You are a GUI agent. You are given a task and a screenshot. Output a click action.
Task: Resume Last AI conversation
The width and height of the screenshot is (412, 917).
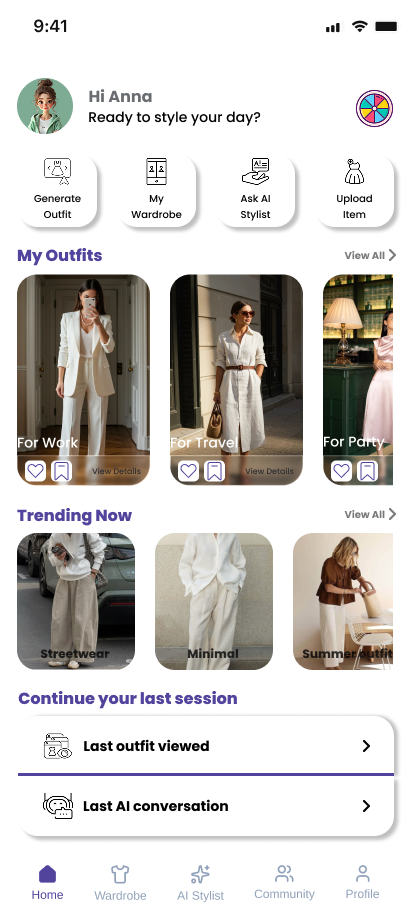point(206,806)
